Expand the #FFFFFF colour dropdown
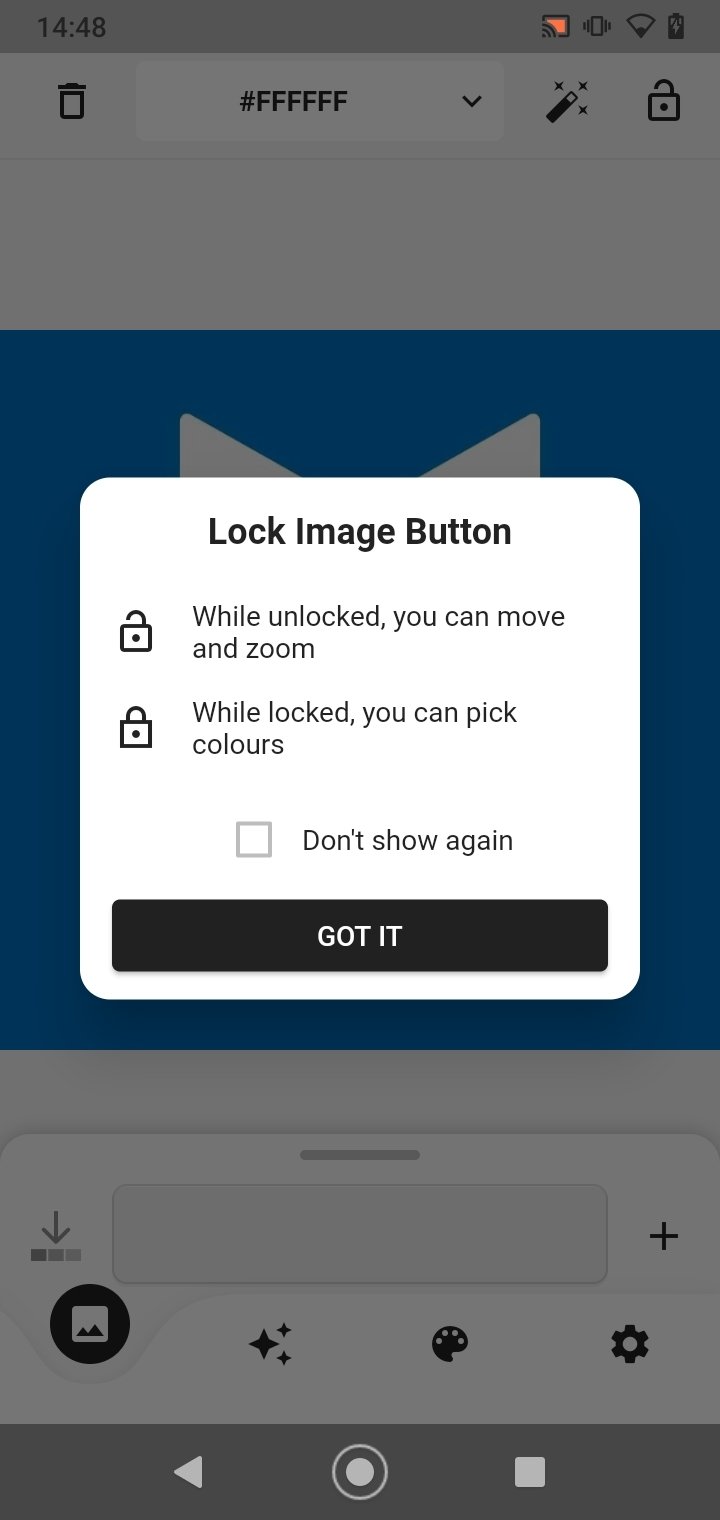Screen dimensions: 720x1520 tap(320, 101)
